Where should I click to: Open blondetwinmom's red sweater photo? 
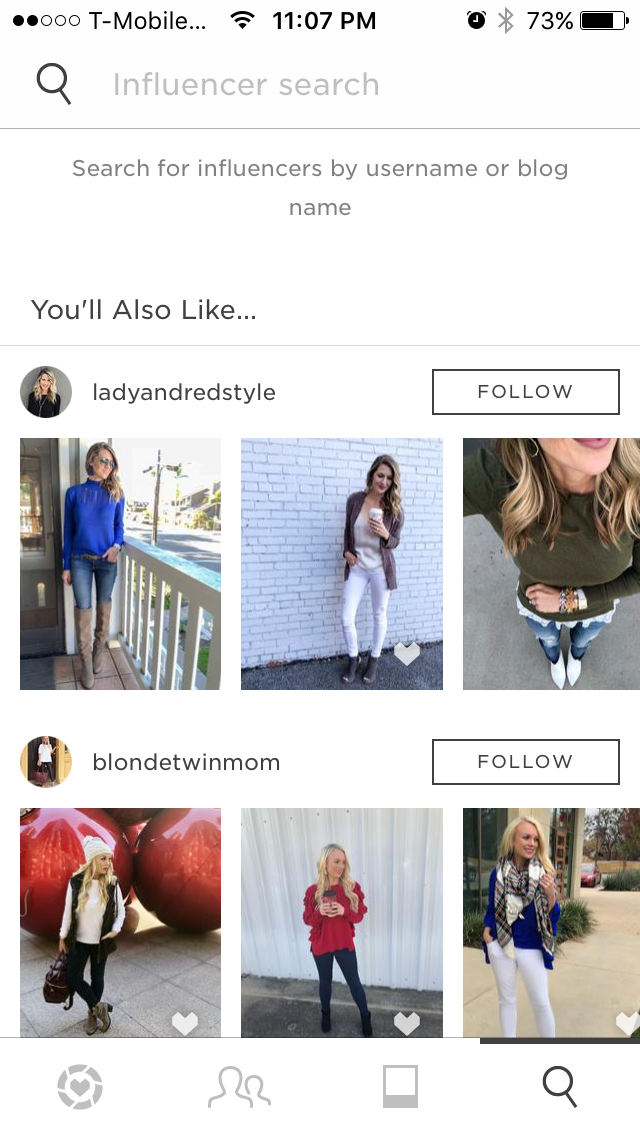341,922
